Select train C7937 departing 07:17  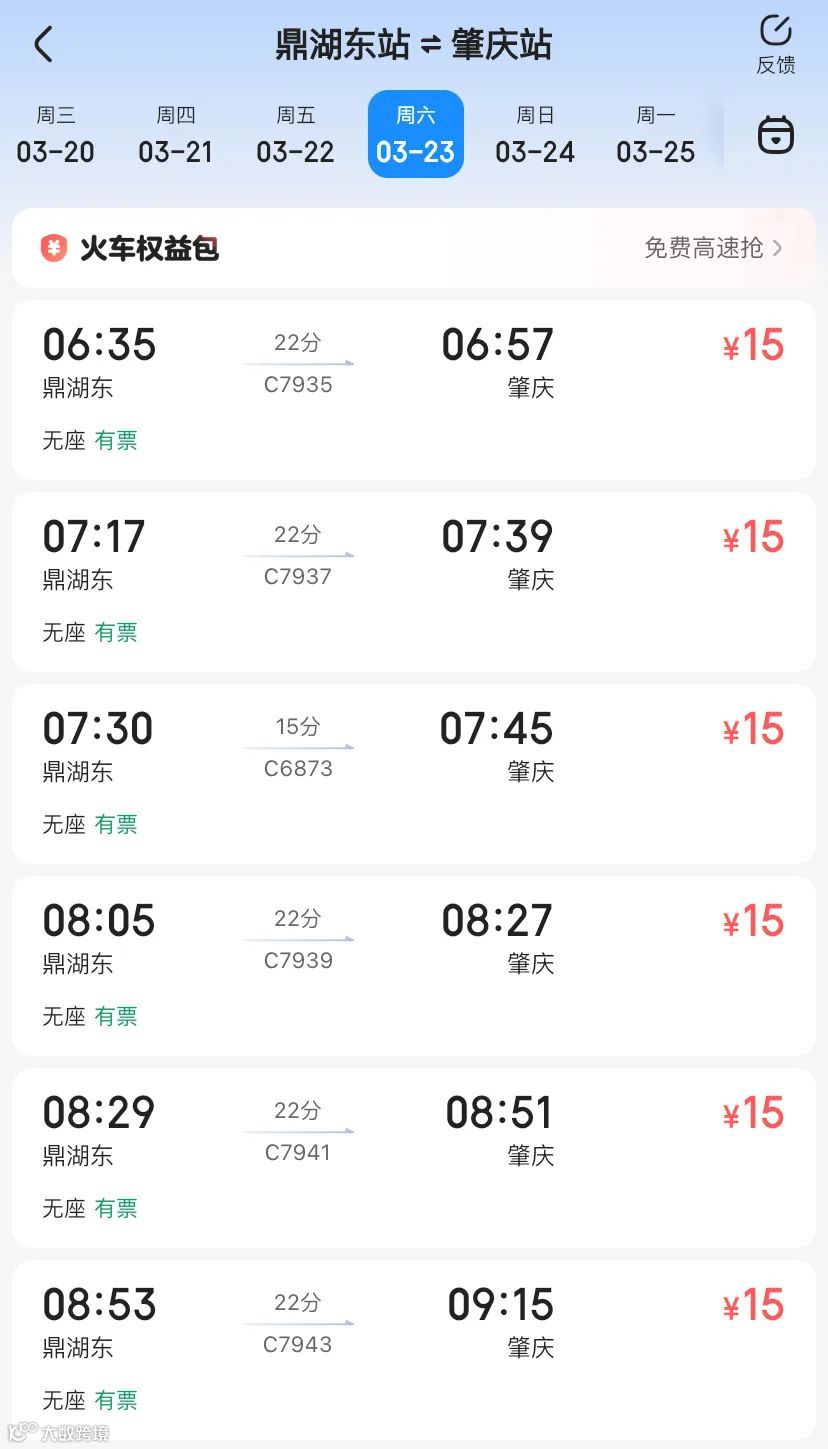413,582
